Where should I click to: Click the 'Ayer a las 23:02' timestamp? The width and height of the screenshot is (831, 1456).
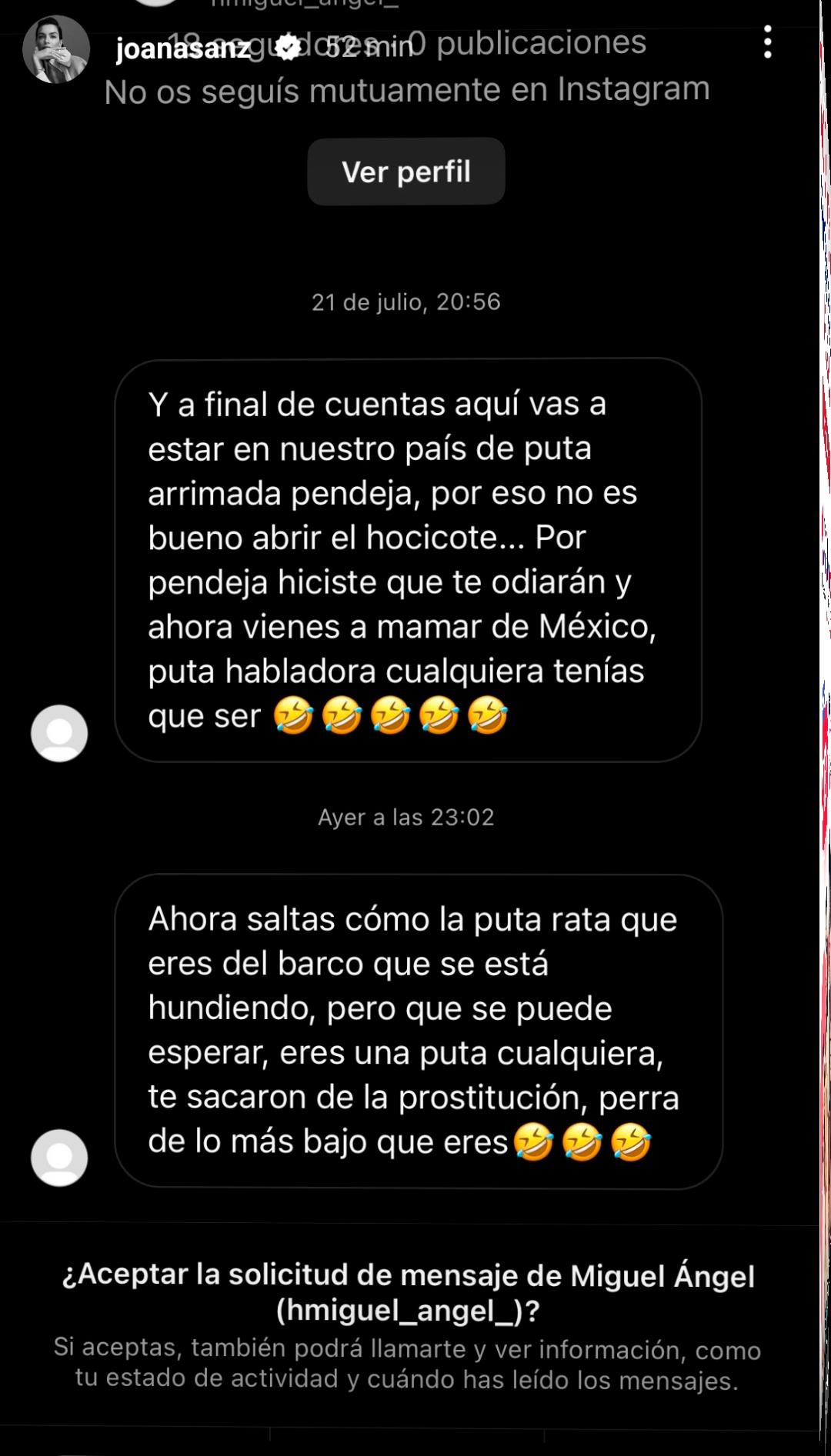point(406,818)
